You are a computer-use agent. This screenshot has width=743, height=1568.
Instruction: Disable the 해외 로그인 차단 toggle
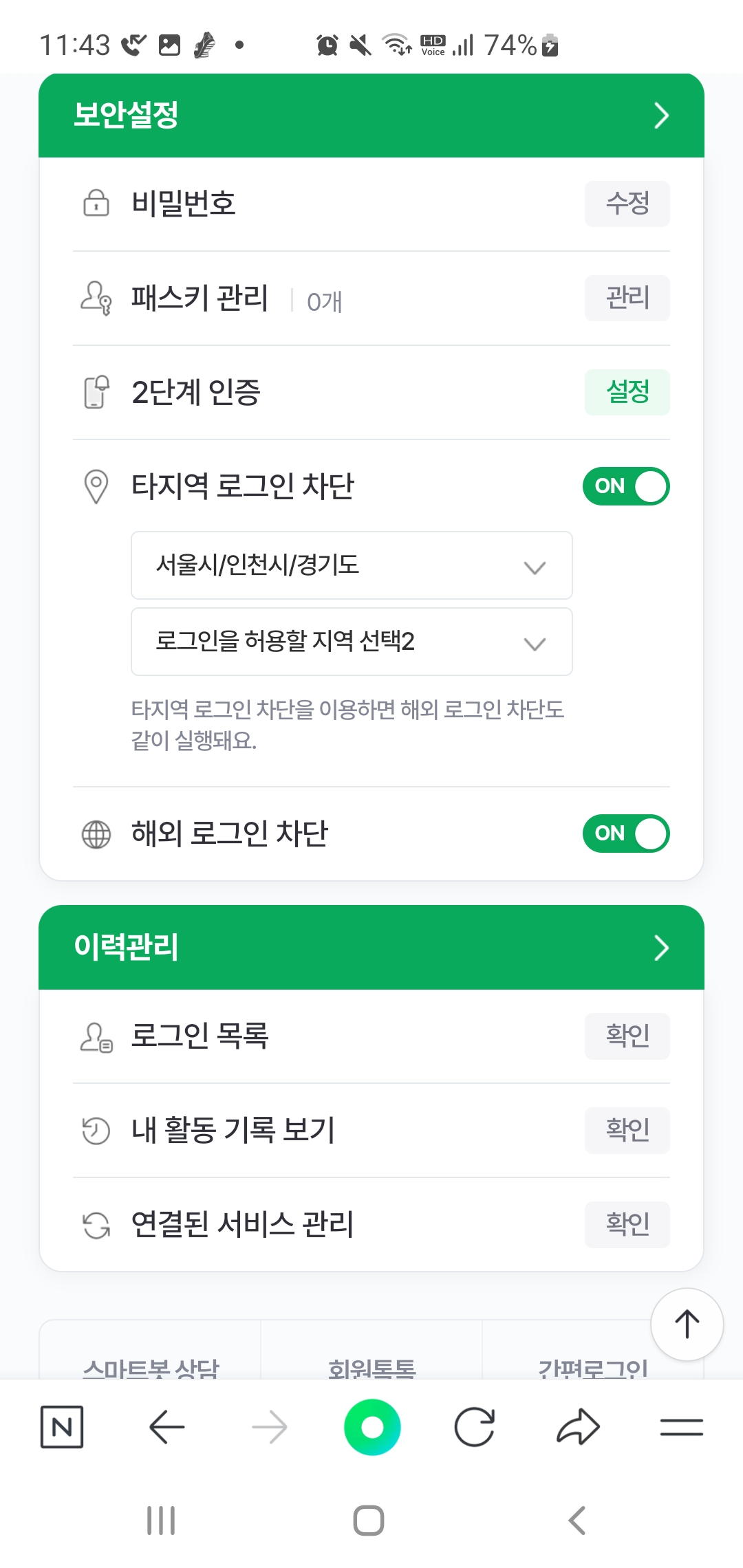point(626,834)
